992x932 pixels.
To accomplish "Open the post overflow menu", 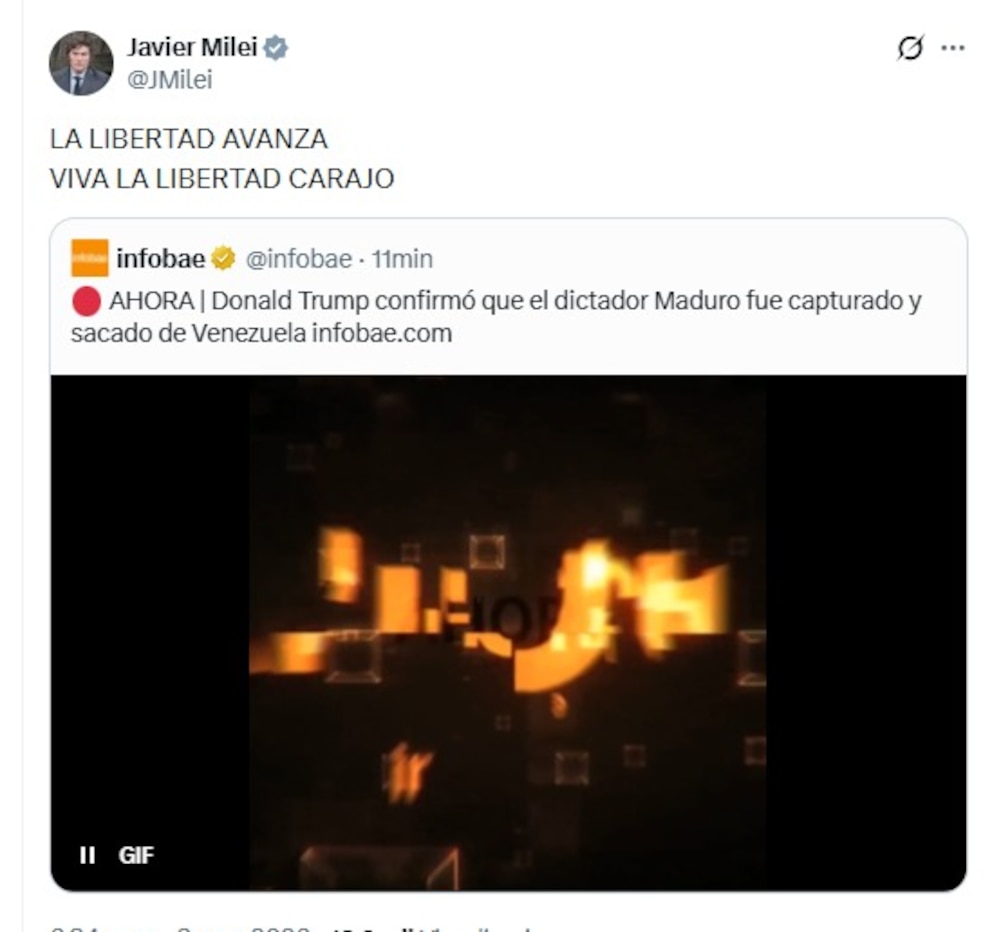I will tap(953, 48).
